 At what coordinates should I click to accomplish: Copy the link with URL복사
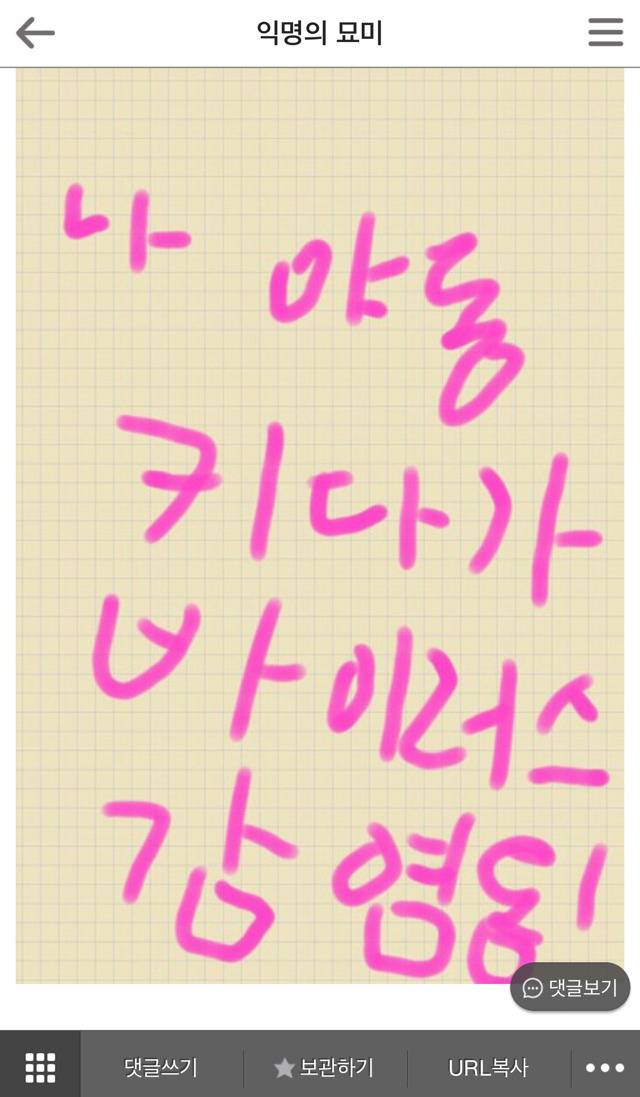coord(488,1067)
